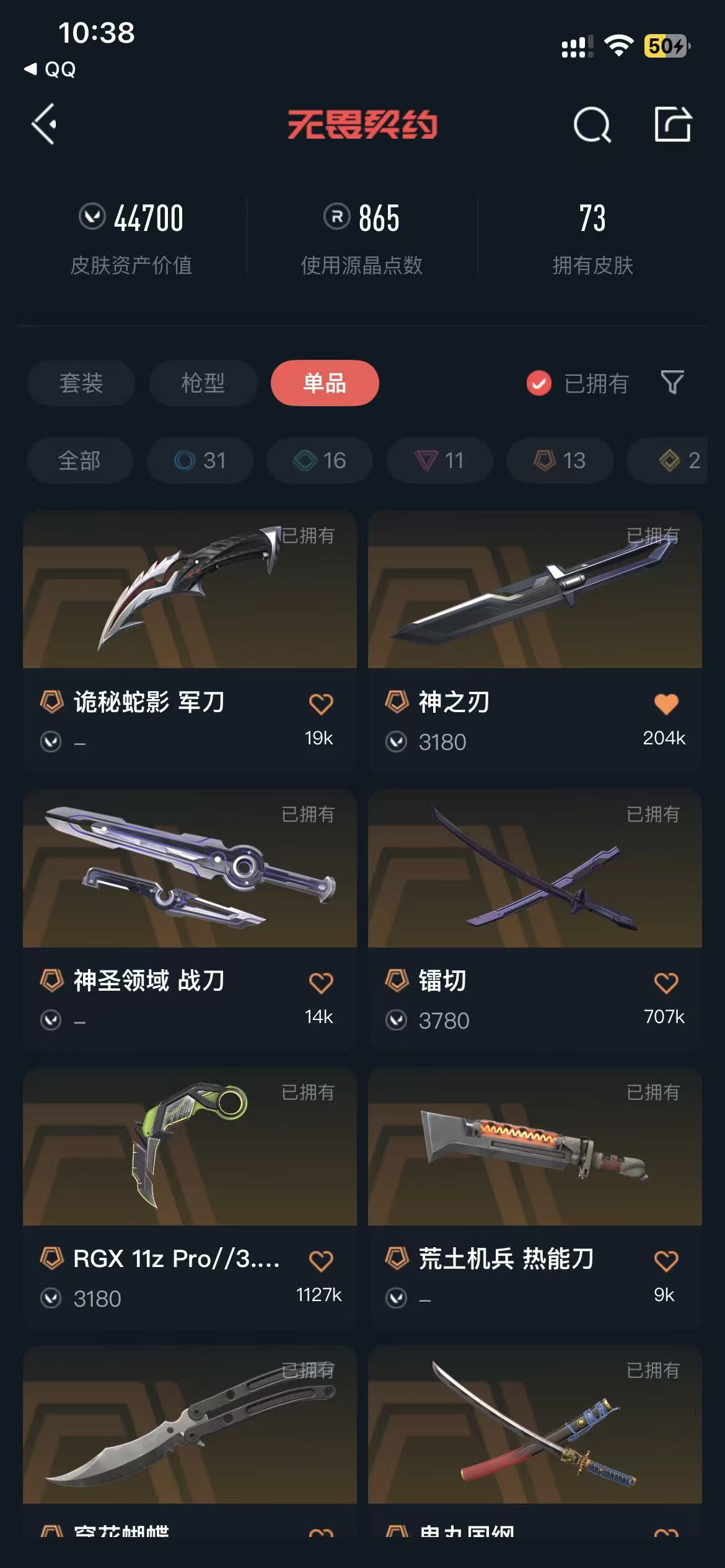Image resolution: width=725 pixels, height=1568 pixels.
Task: Filter by the chip showing 13
Action: [560, 460]
